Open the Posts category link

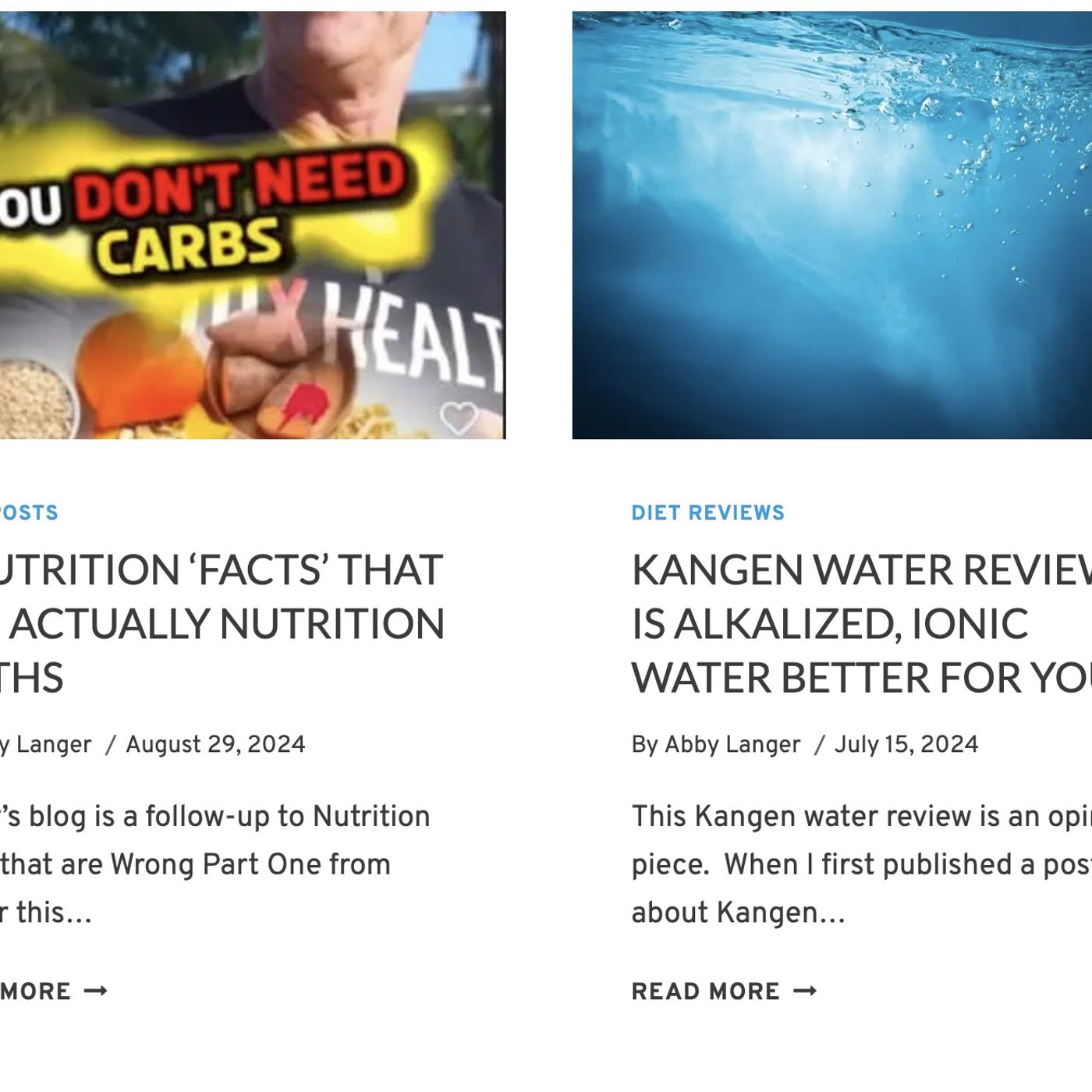click(29, 512)
